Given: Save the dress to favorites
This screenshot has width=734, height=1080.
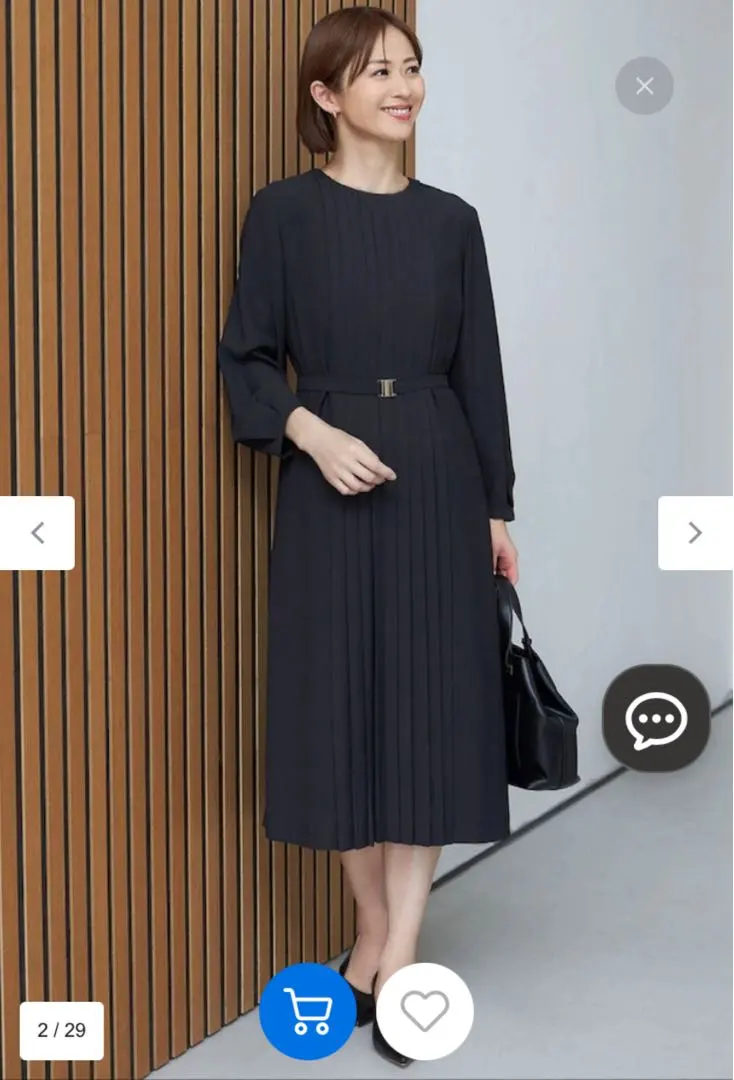Looking at the screenshot, I should [x=425, y=1012].
